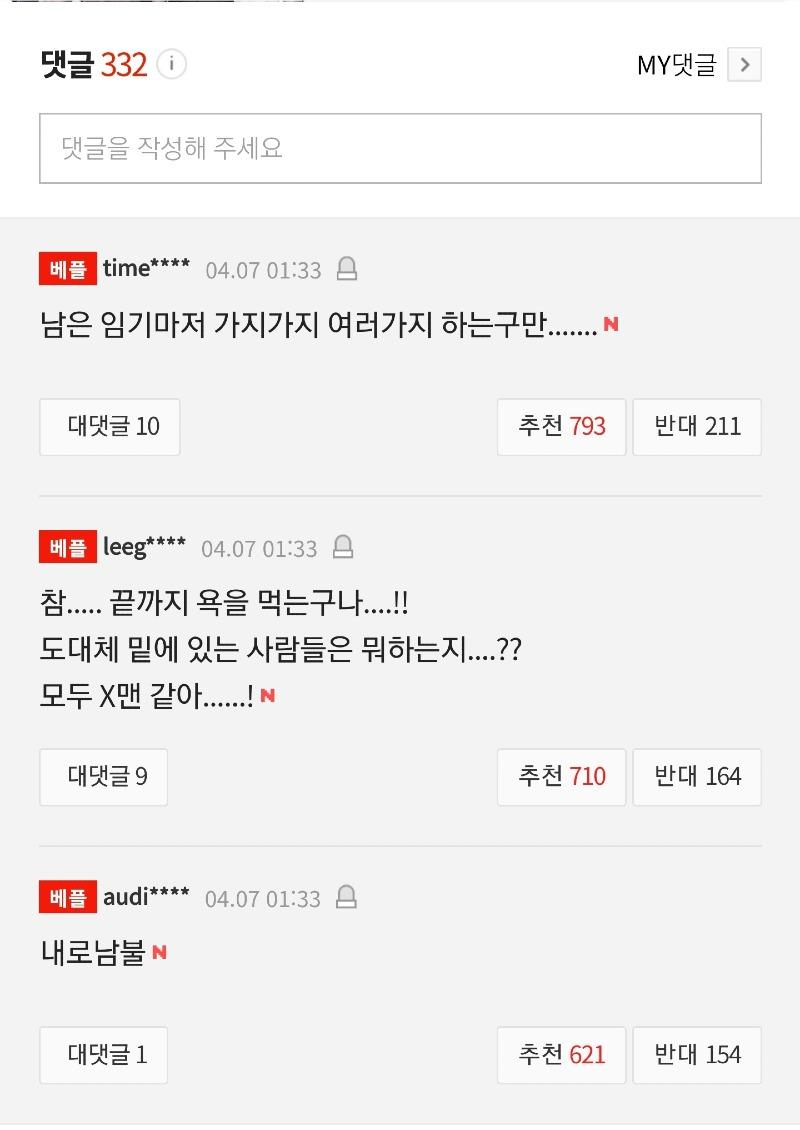Report time**** comment with siren icon
Image resolution: width=800 pixels, height=1130 pixels.
click(x=347, y=269)
